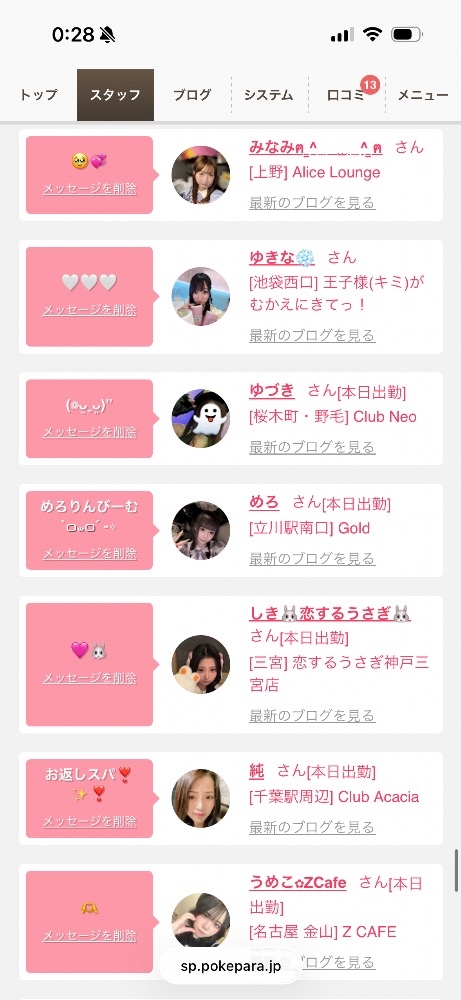Viewport: 461px width, 1000px height.
Task: Delete the message sent to ゆづき
Action: coord(89,432)
